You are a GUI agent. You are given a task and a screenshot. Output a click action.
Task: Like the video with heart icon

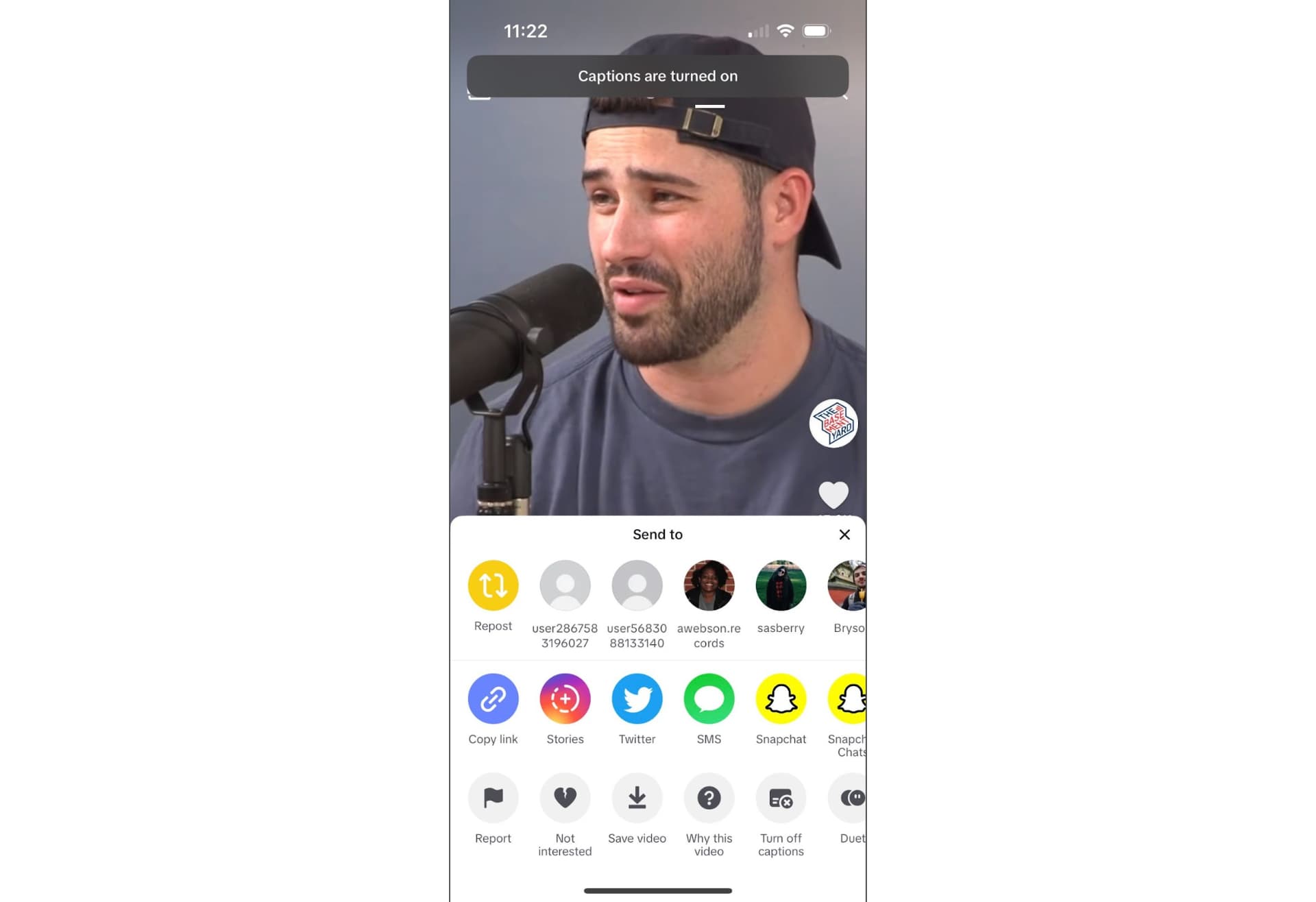coord(833,495)
